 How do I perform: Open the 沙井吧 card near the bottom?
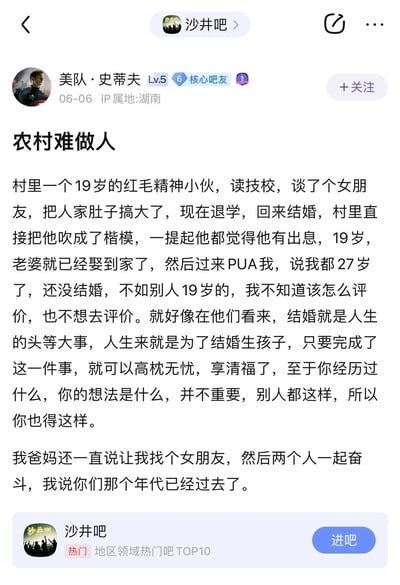(x=200, y=540)
